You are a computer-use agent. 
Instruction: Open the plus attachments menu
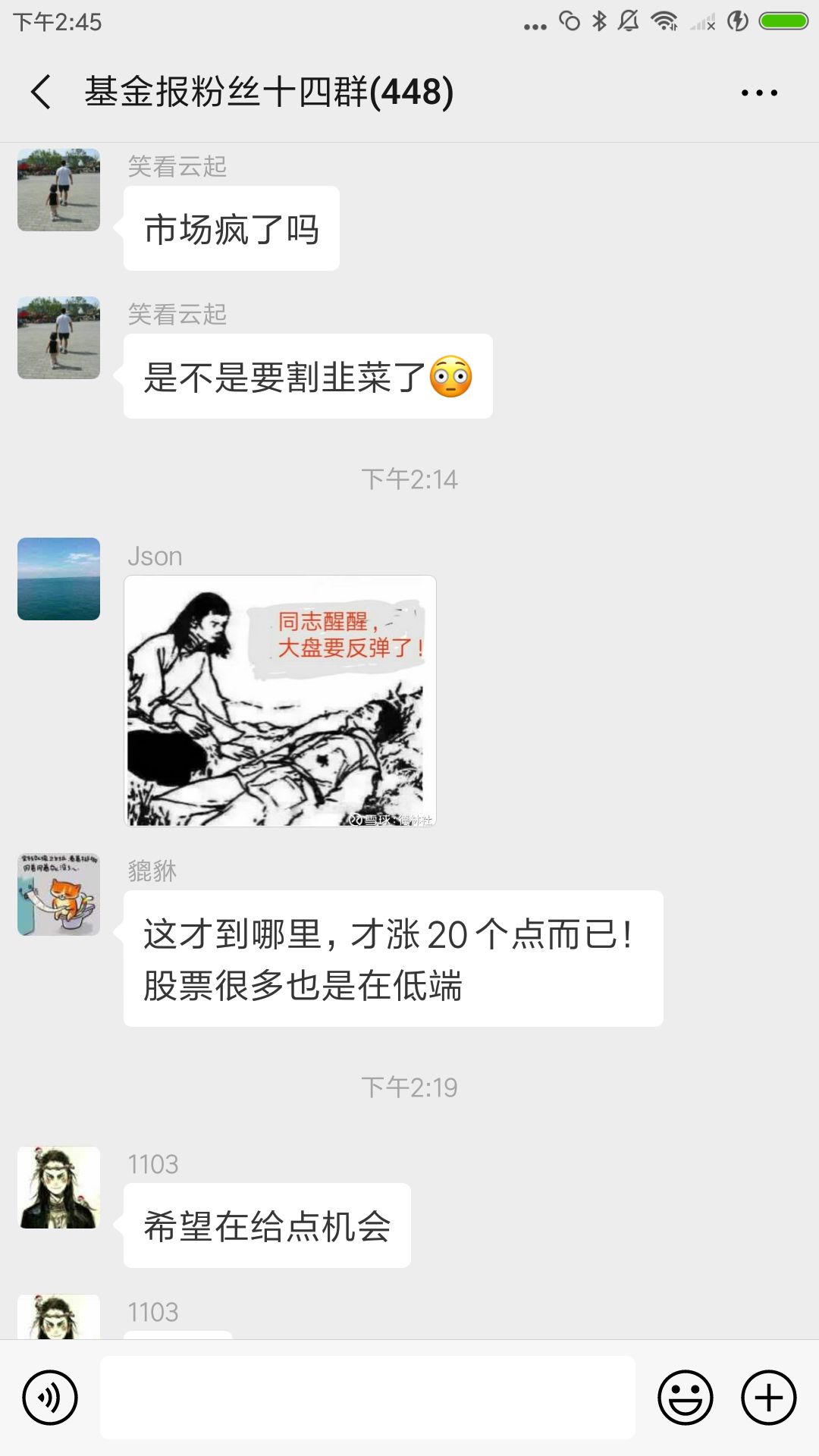(768, 1397)
